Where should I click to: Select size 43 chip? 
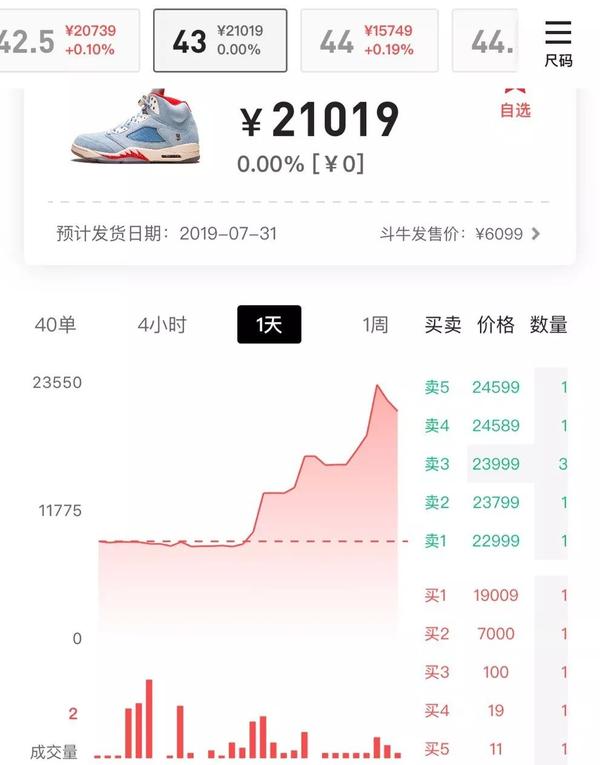pos(220,40)
